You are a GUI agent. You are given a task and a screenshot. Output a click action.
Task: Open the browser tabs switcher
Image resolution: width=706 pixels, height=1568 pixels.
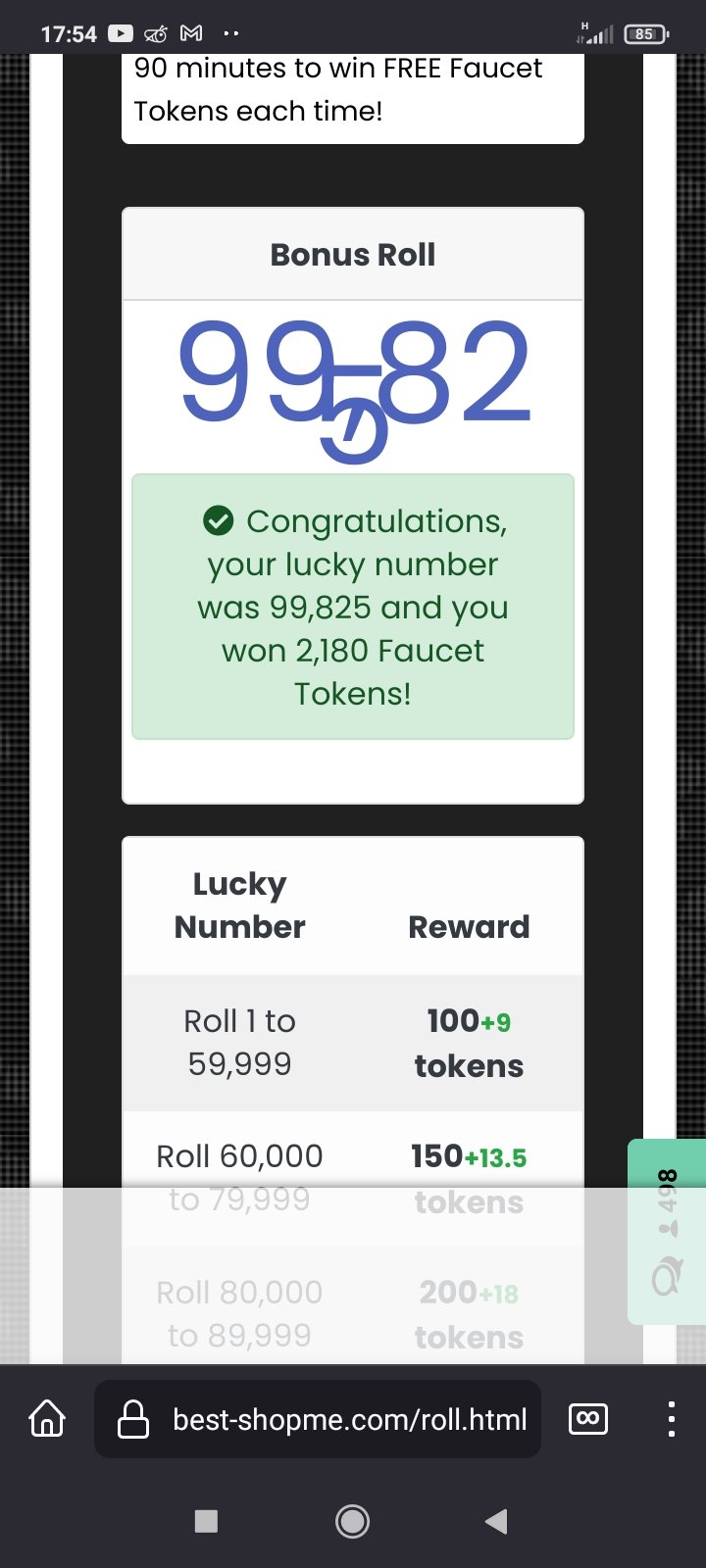(588, 1418)
